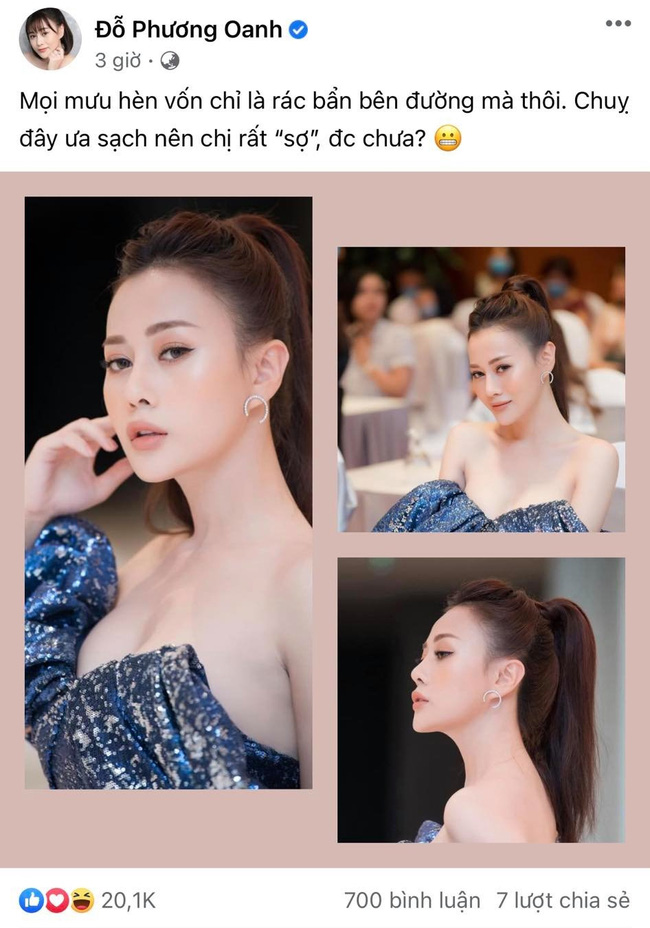Open Đỗ Phương Oanh's profile picture
This screenshot has height=928, width=650.
[50, 39]
